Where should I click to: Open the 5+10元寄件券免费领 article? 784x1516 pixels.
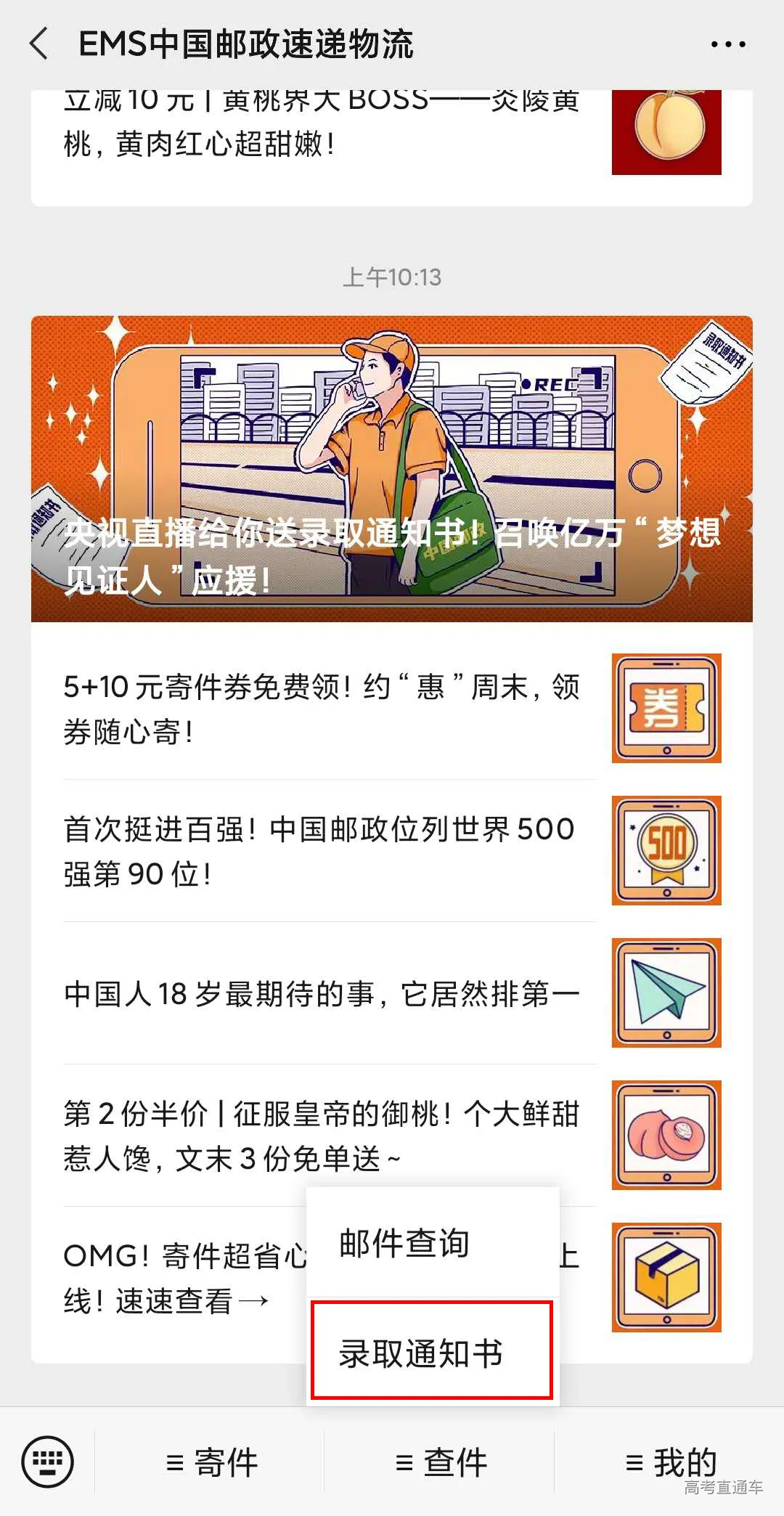(323, 709)
